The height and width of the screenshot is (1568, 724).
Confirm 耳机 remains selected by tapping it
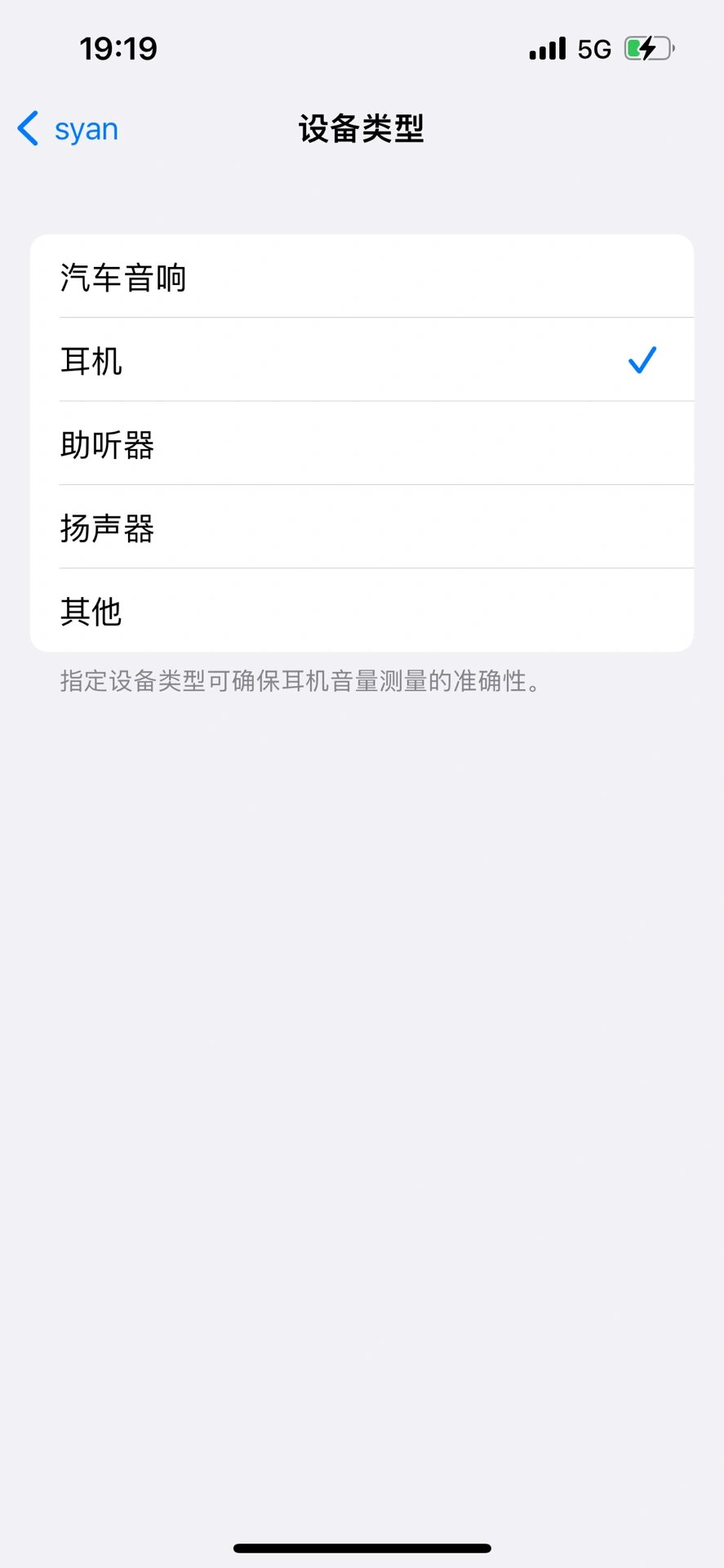(x=362, y=359)
